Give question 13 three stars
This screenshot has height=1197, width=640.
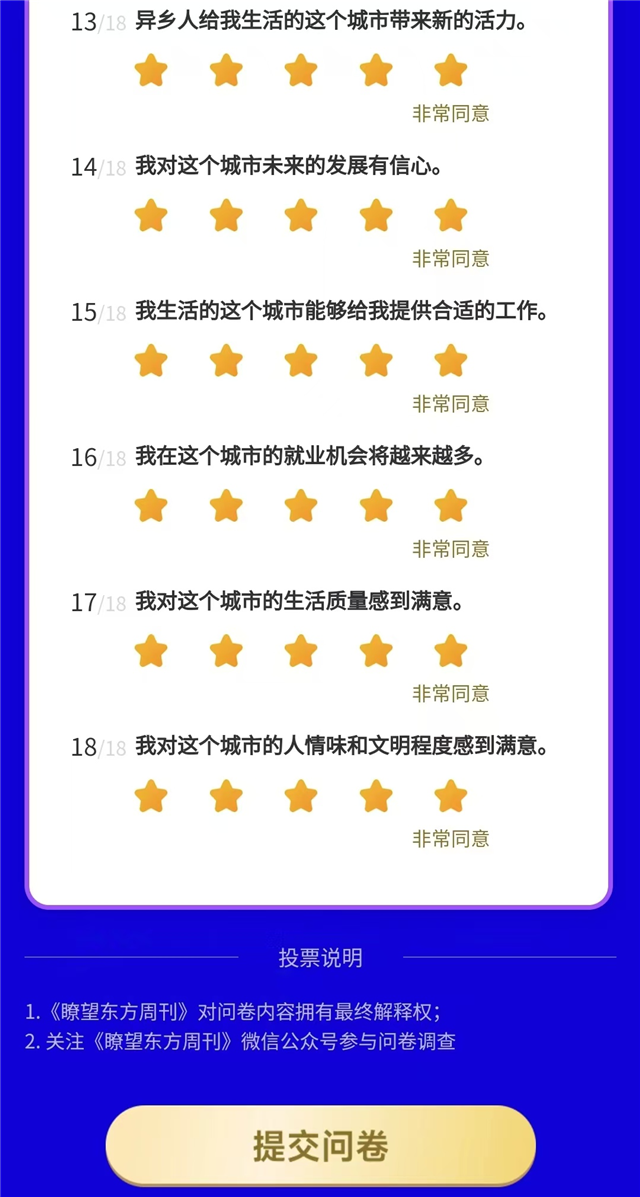(301, 71)
